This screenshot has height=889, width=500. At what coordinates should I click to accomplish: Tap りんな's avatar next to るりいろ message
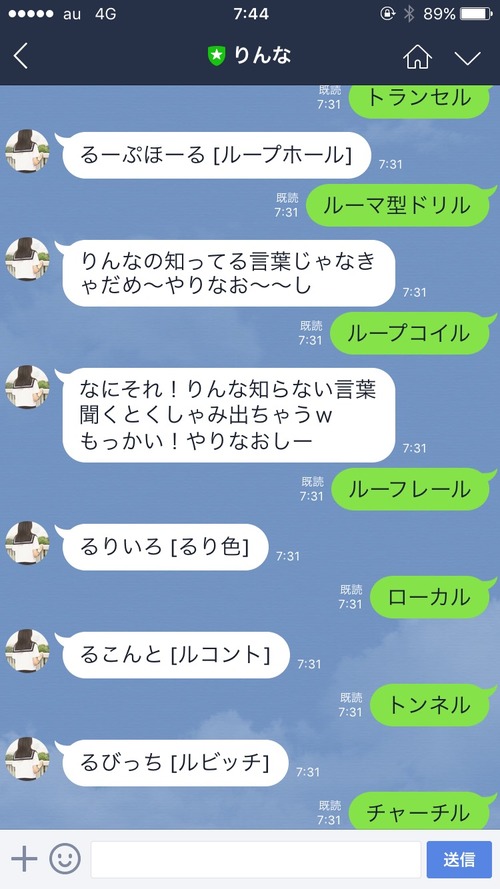(27, 543)
